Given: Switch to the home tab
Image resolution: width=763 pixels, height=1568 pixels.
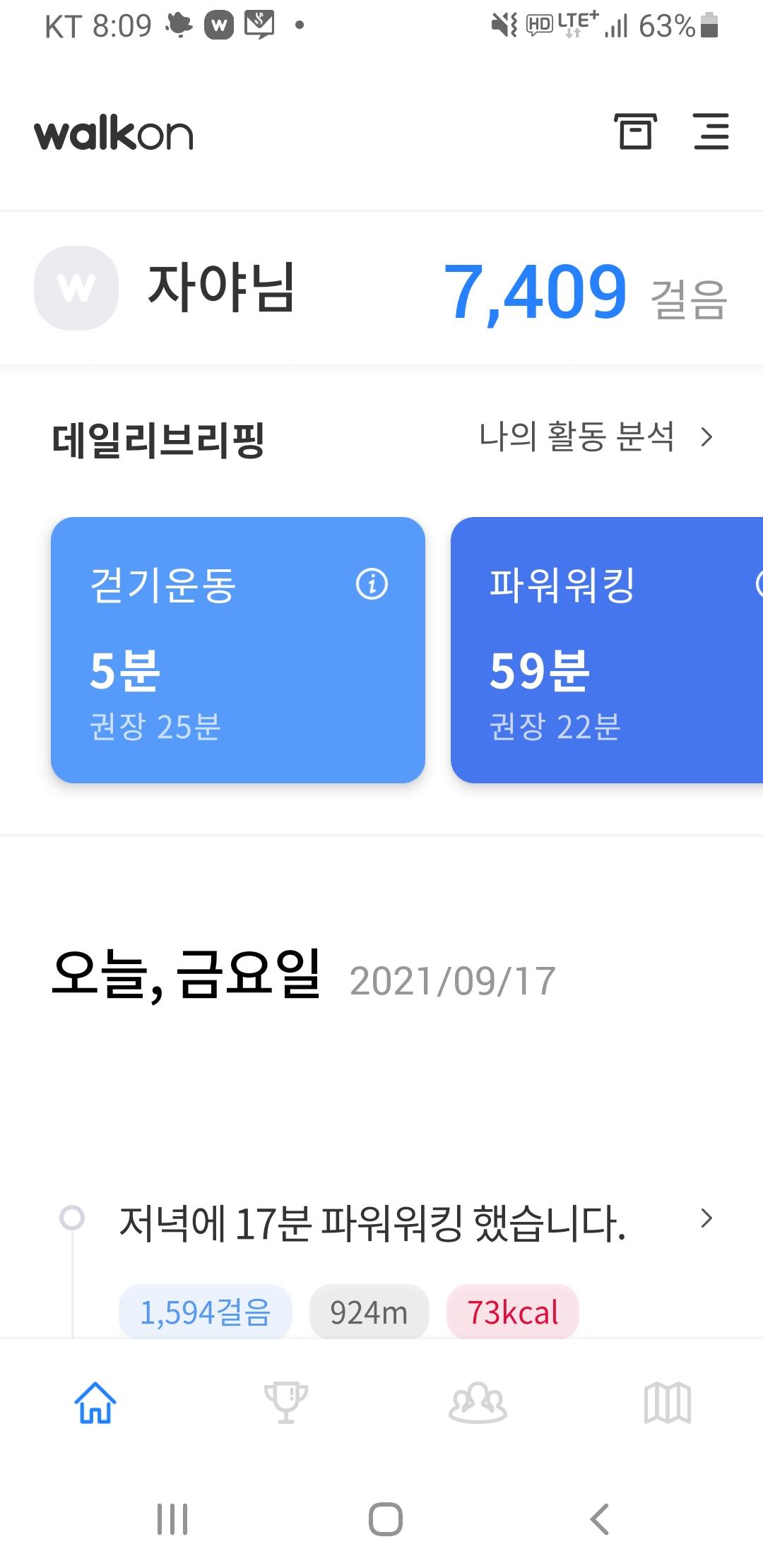Looking at the screenshot, I should pos(95,1403).
